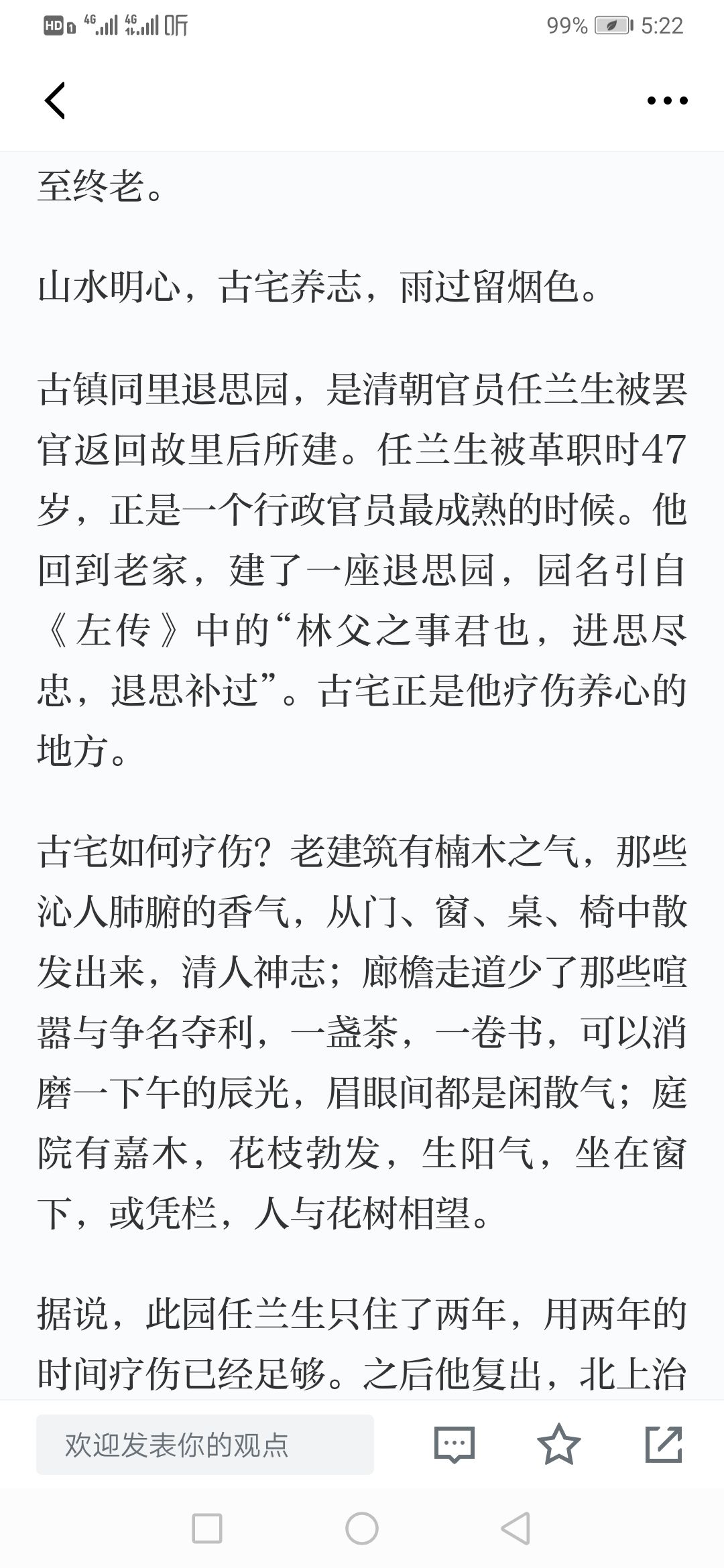Tap the 欢迎发表你的观点 comment field
The image size is (724, 1568).
[205, 1445]
